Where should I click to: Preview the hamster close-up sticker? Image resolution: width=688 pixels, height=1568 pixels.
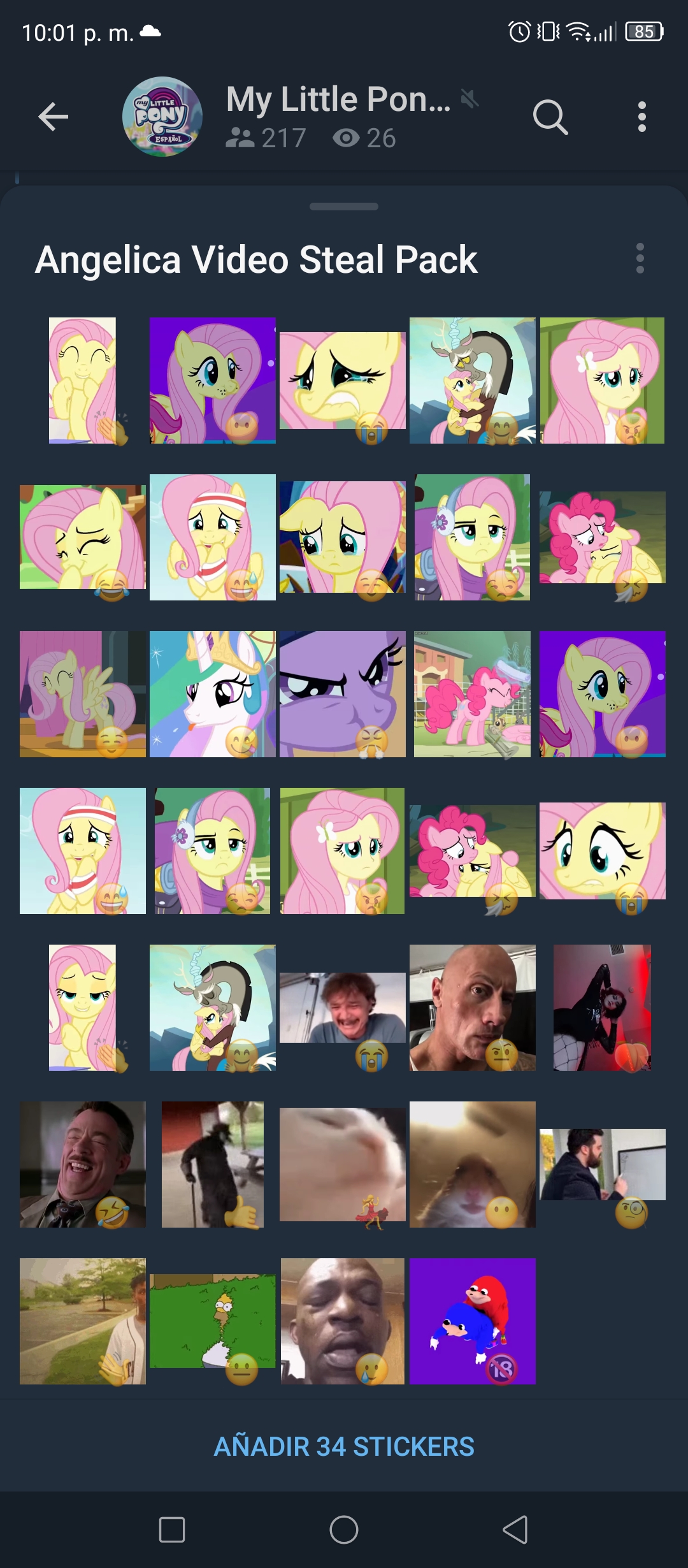point(473,1165)
